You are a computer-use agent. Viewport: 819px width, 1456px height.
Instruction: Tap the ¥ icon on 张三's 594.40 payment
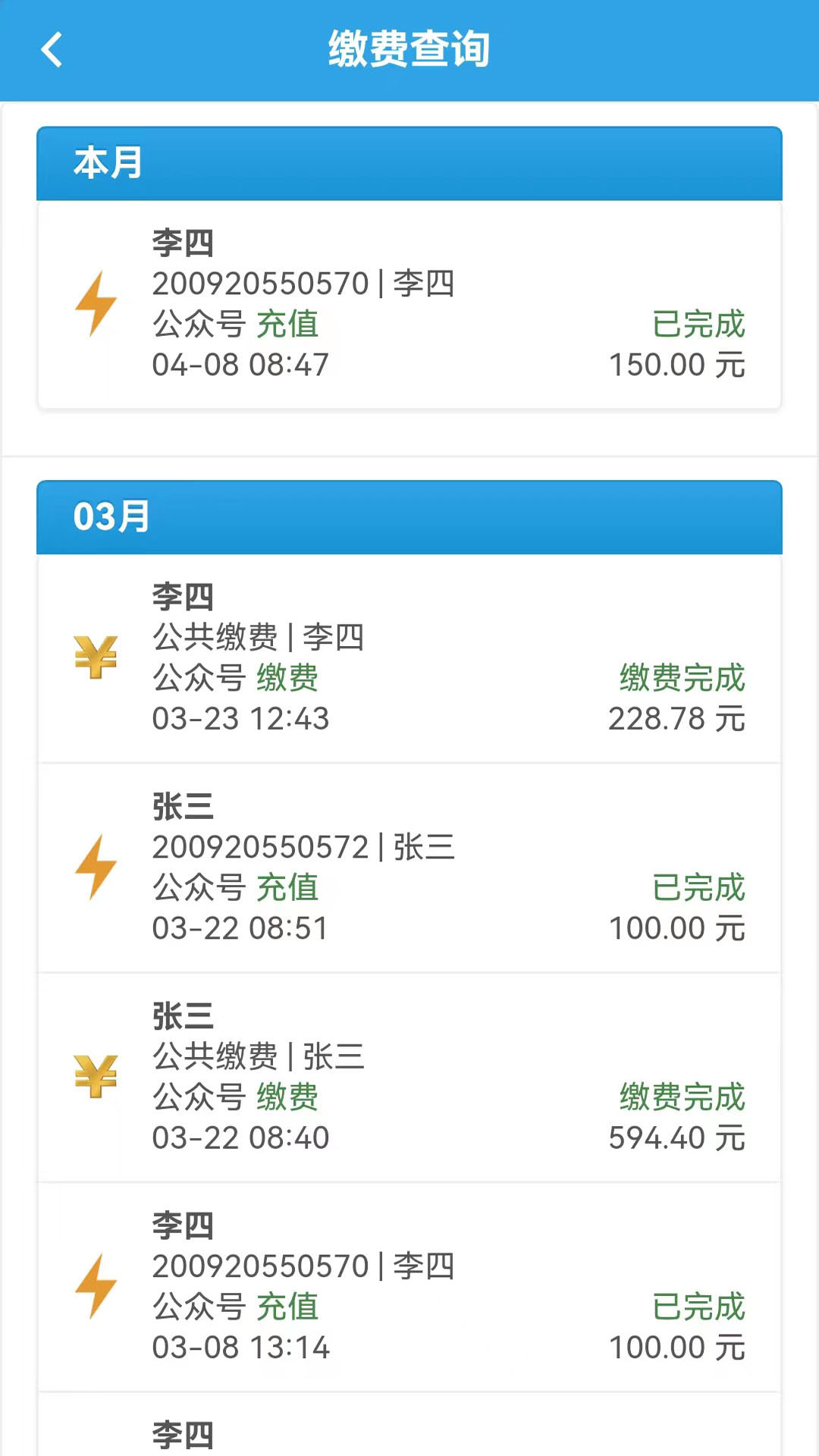(x=96, y=1078)
